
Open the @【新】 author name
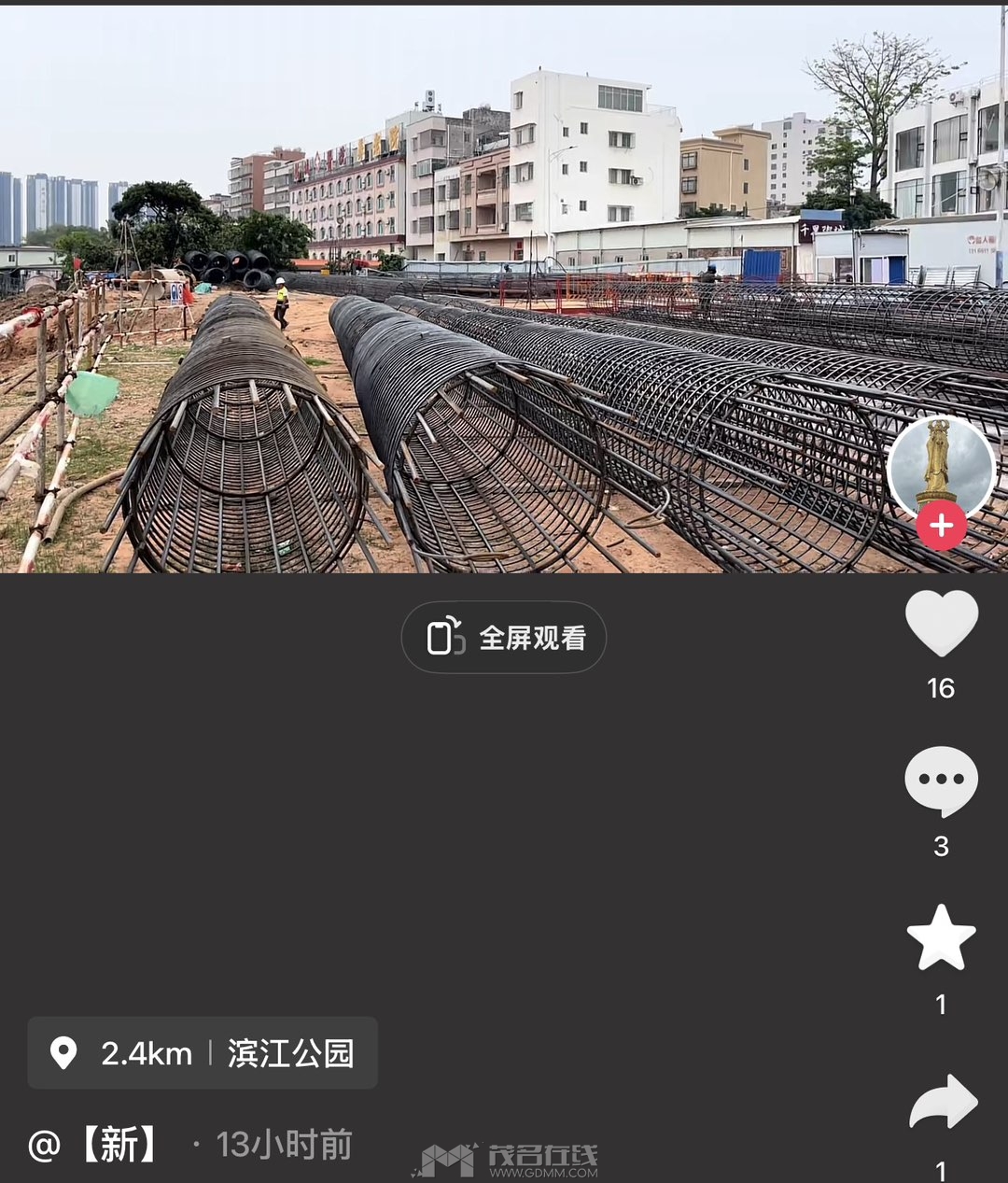click(93, 1145)
